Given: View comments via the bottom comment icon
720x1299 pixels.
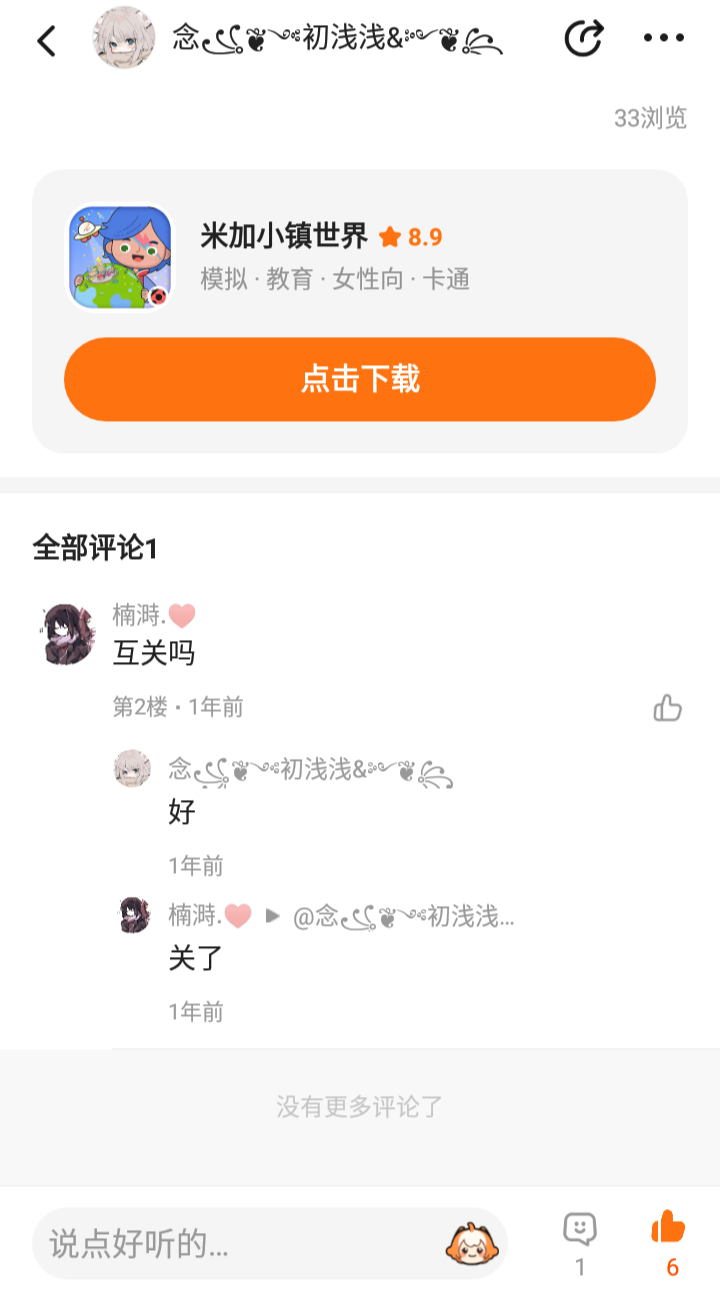Looking at the screenshot, I should [x=580, y=1230].
